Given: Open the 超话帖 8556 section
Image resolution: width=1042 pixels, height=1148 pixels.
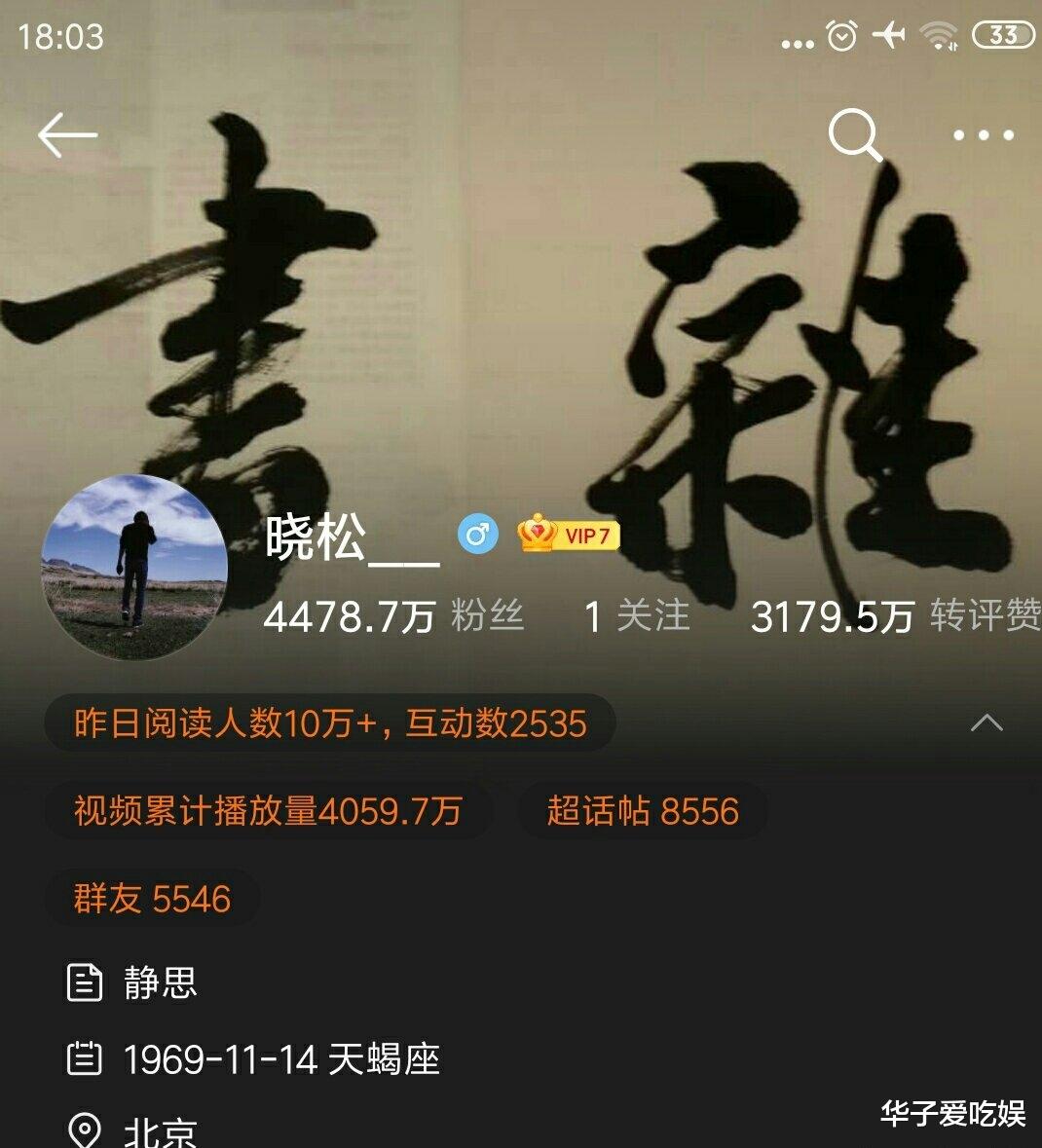Looking at the screenshot, I should click(x=641, y=807).
